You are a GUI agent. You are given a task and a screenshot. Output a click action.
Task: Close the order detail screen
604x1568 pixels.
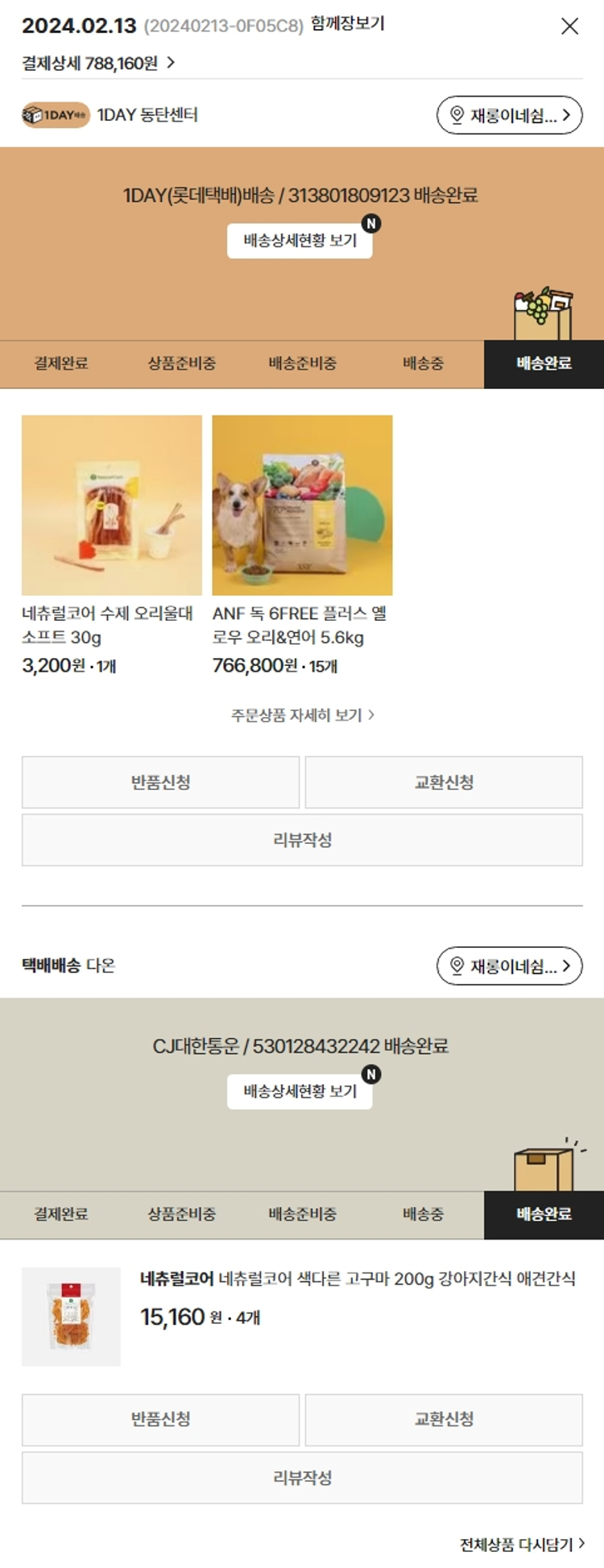(x=569, y=27)
